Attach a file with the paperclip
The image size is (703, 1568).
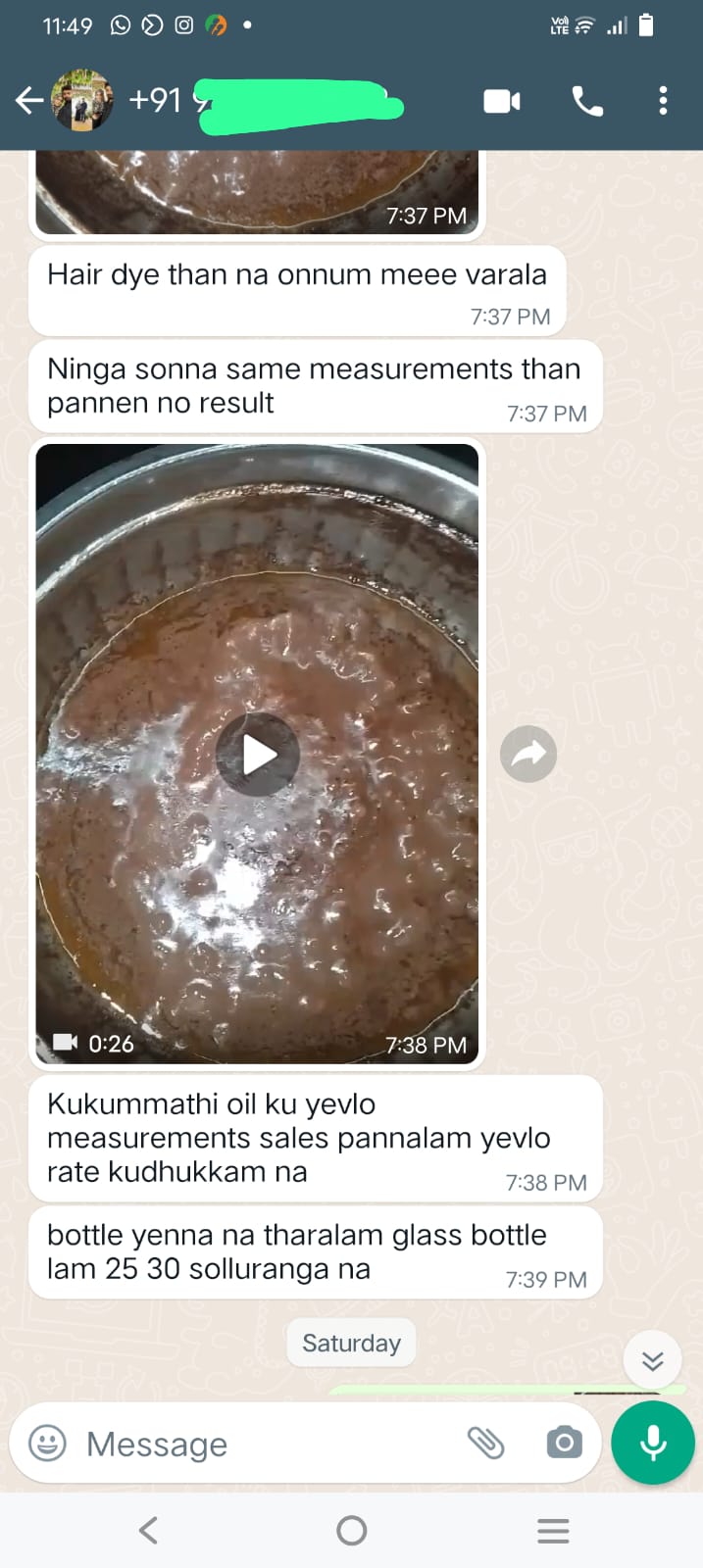(x=485, y=1443)
